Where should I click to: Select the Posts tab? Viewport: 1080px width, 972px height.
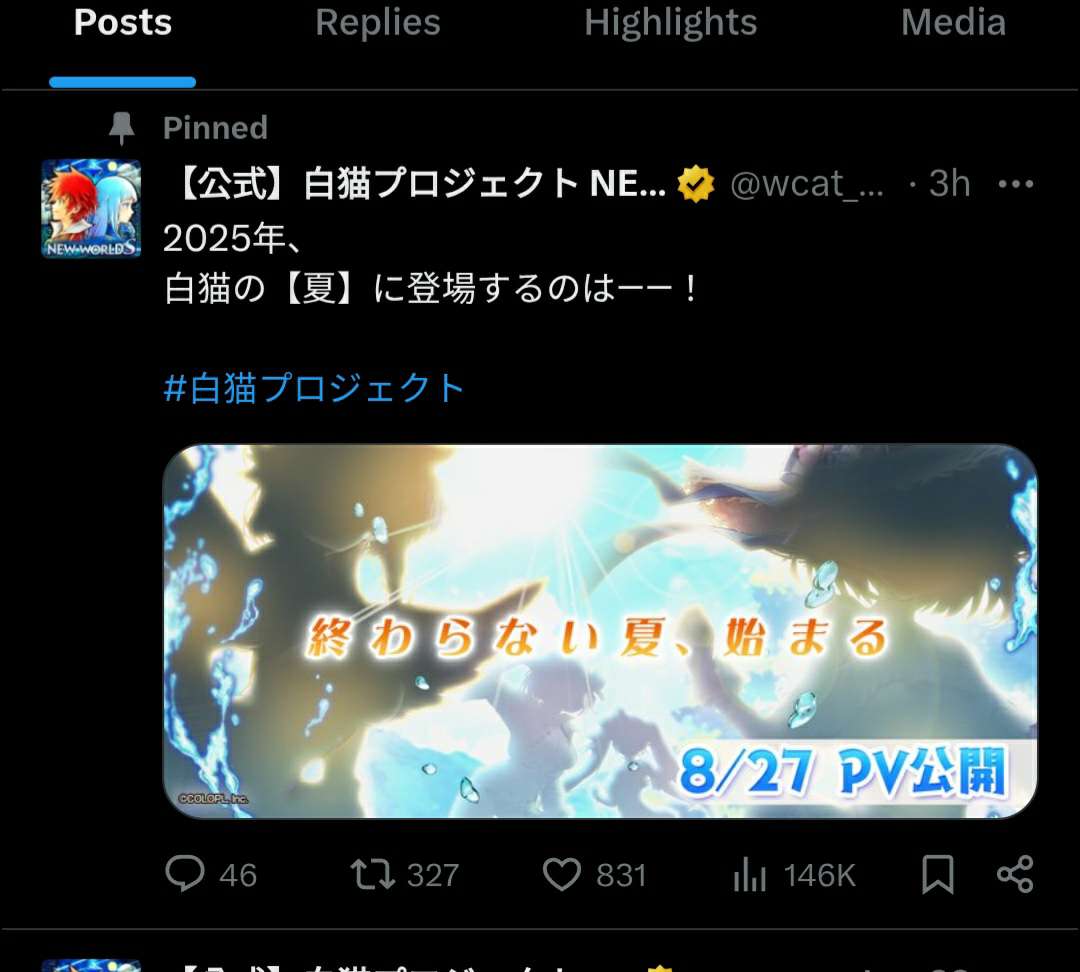pos(123,23)
